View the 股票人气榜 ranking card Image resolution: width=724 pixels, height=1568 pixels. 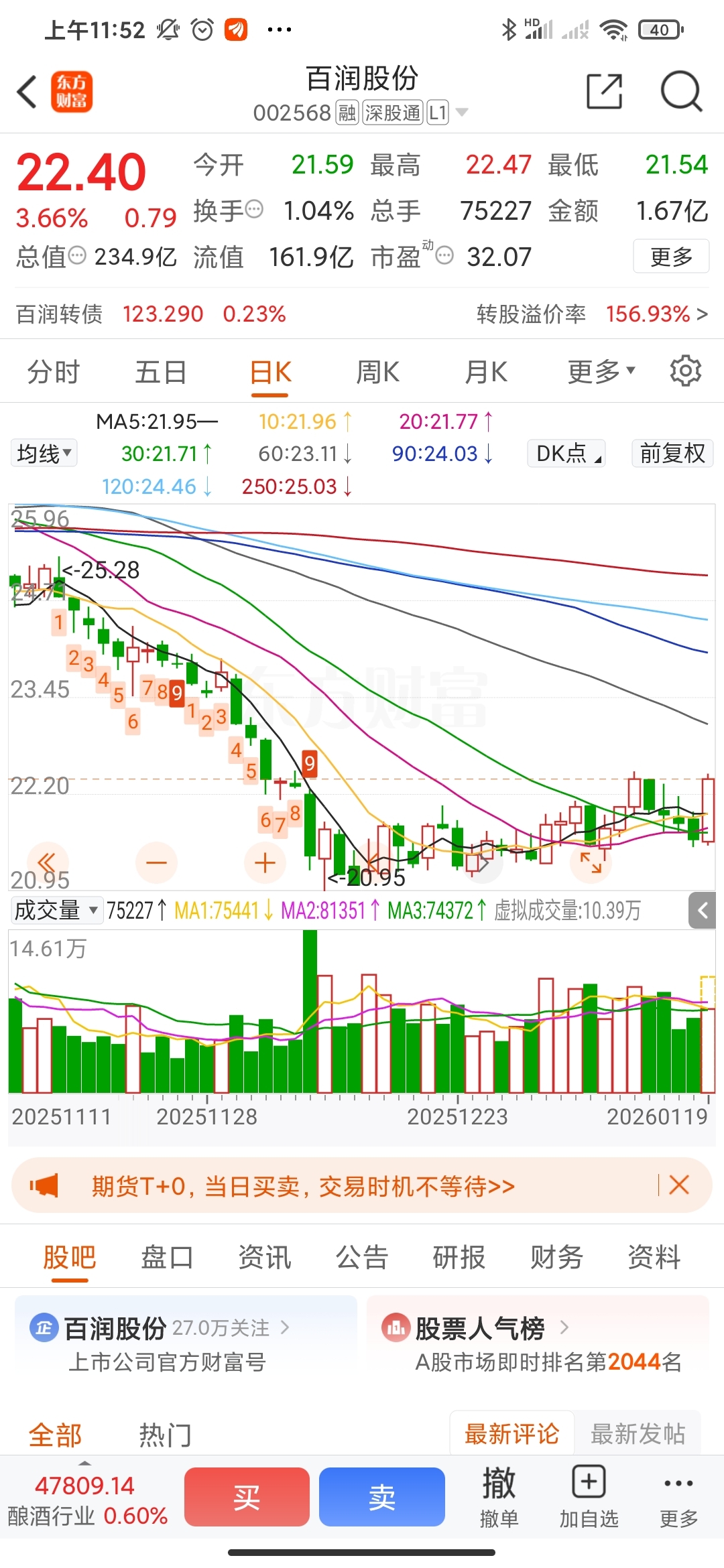(538, 1343)
